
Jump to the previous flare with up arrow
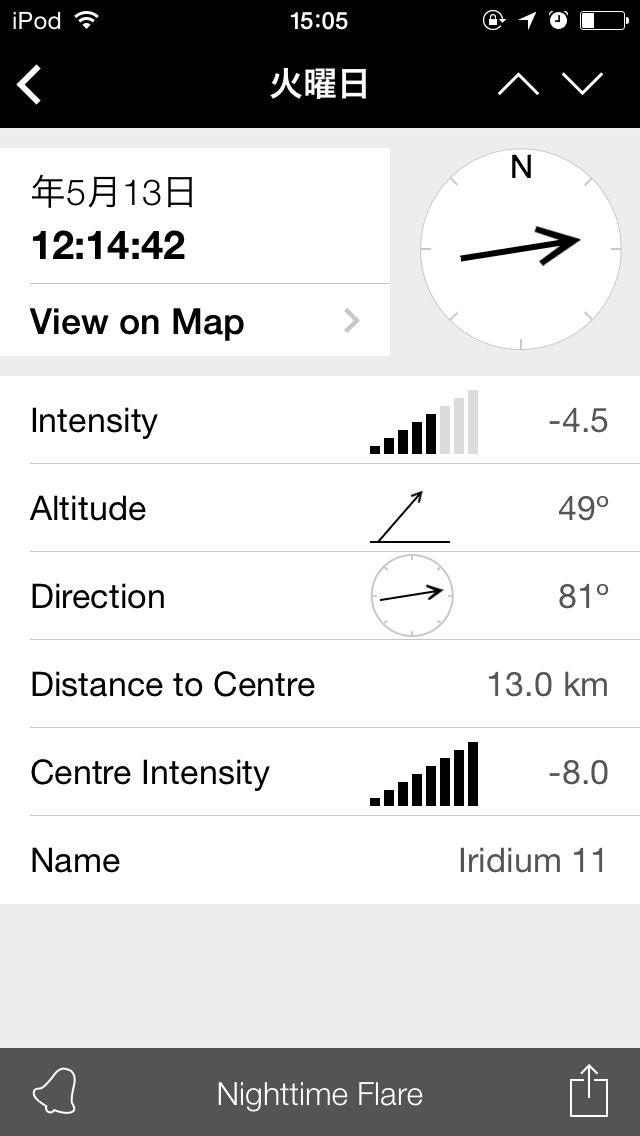point(517,85)
